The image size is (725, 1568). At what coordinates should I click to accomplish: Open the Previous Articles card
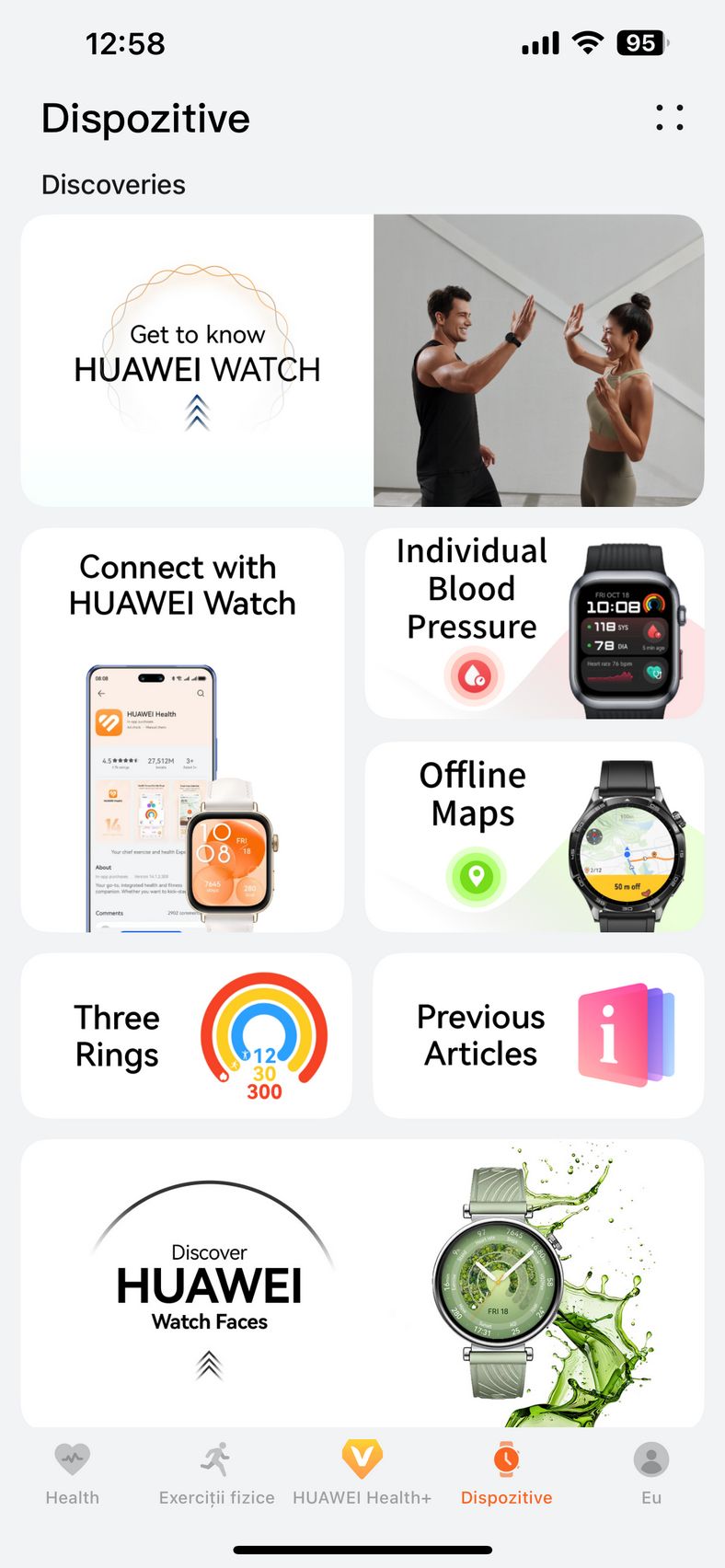tap(538, 1036)
